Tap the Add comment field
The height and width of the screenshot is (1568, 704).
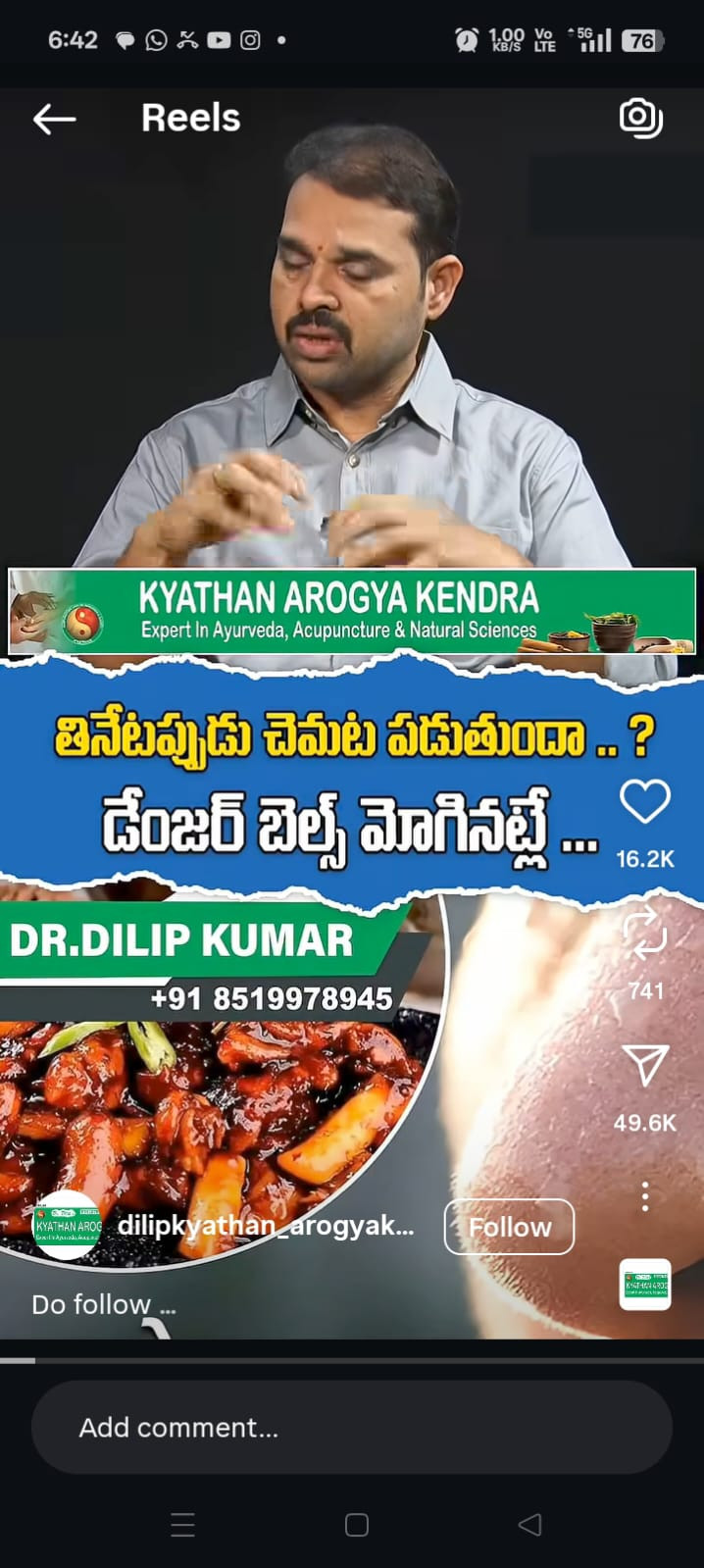click(351, 1427)
